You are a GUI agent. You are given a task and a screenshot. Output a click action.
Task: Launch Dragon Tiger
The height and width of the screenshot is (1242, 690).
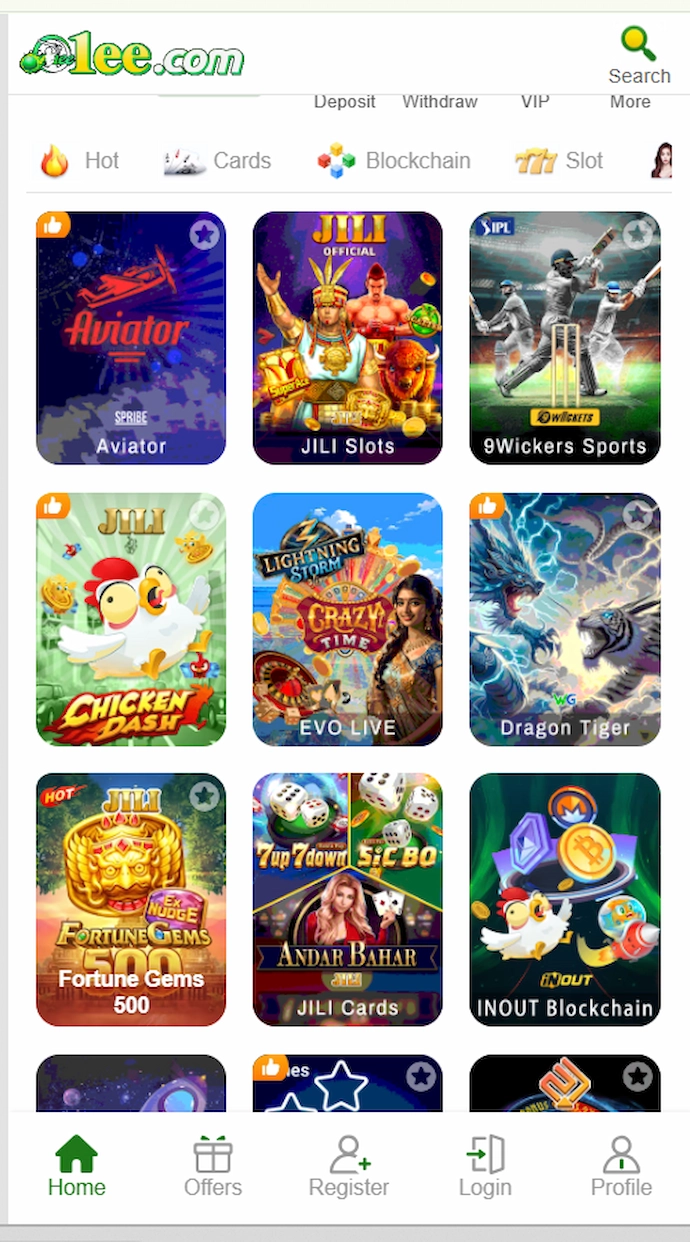pos(565,619)
